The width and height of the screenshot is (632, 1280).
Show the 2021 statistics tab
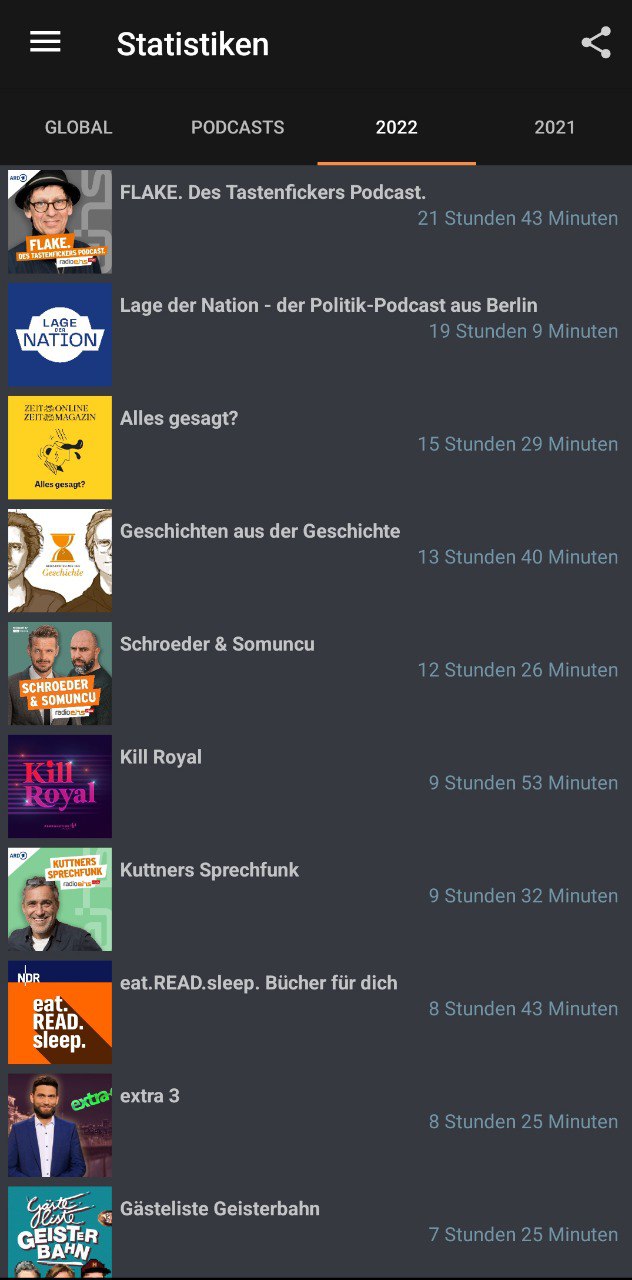[x=554, y=128]
